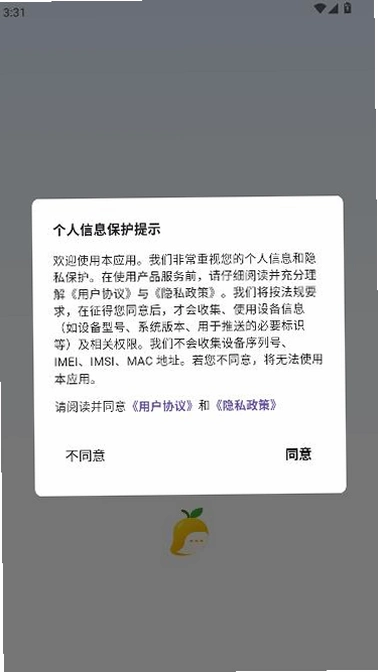Viewport: 378px width, 672px height.
Task: Open the 《用户协议》 link in blue
Action: [x=162, y=405]
